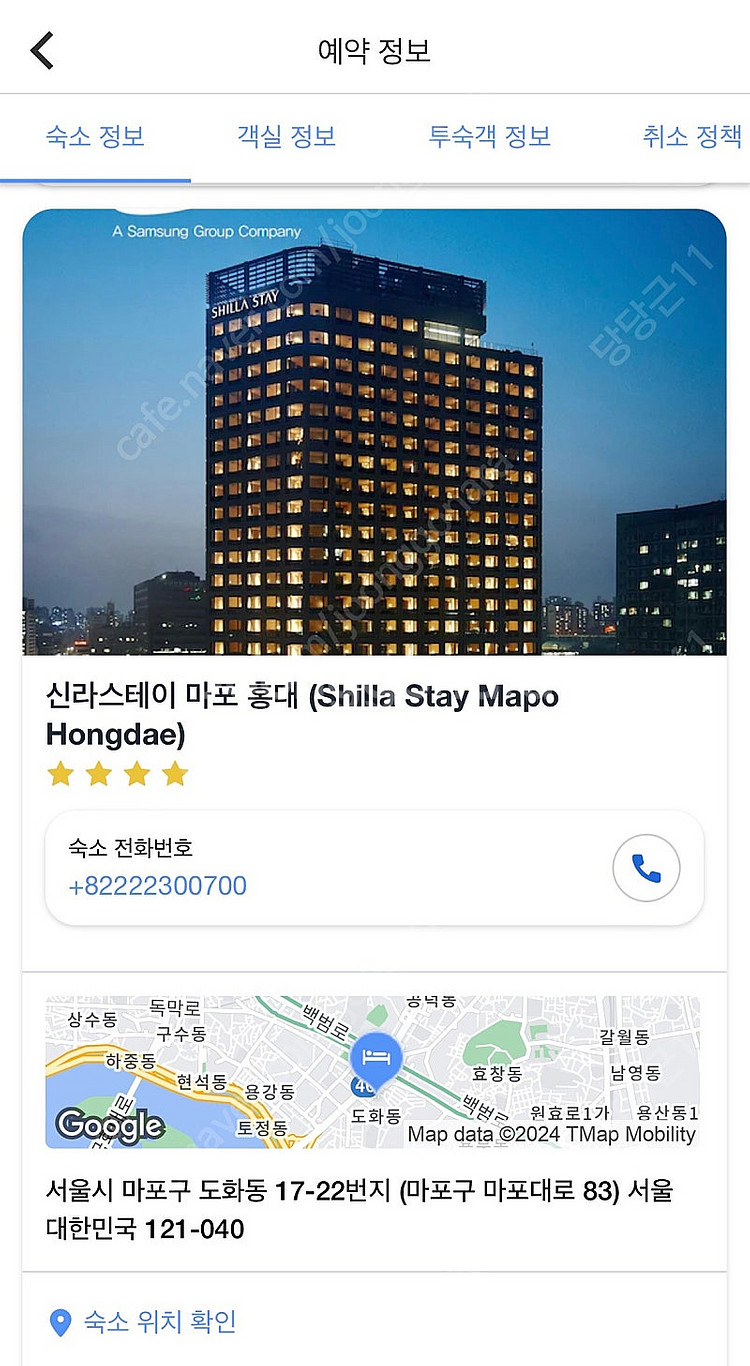This screenshot has width=750, height=1366.
Task: Open the 투숙객 정보 tab
Action: tap(489, 138)
